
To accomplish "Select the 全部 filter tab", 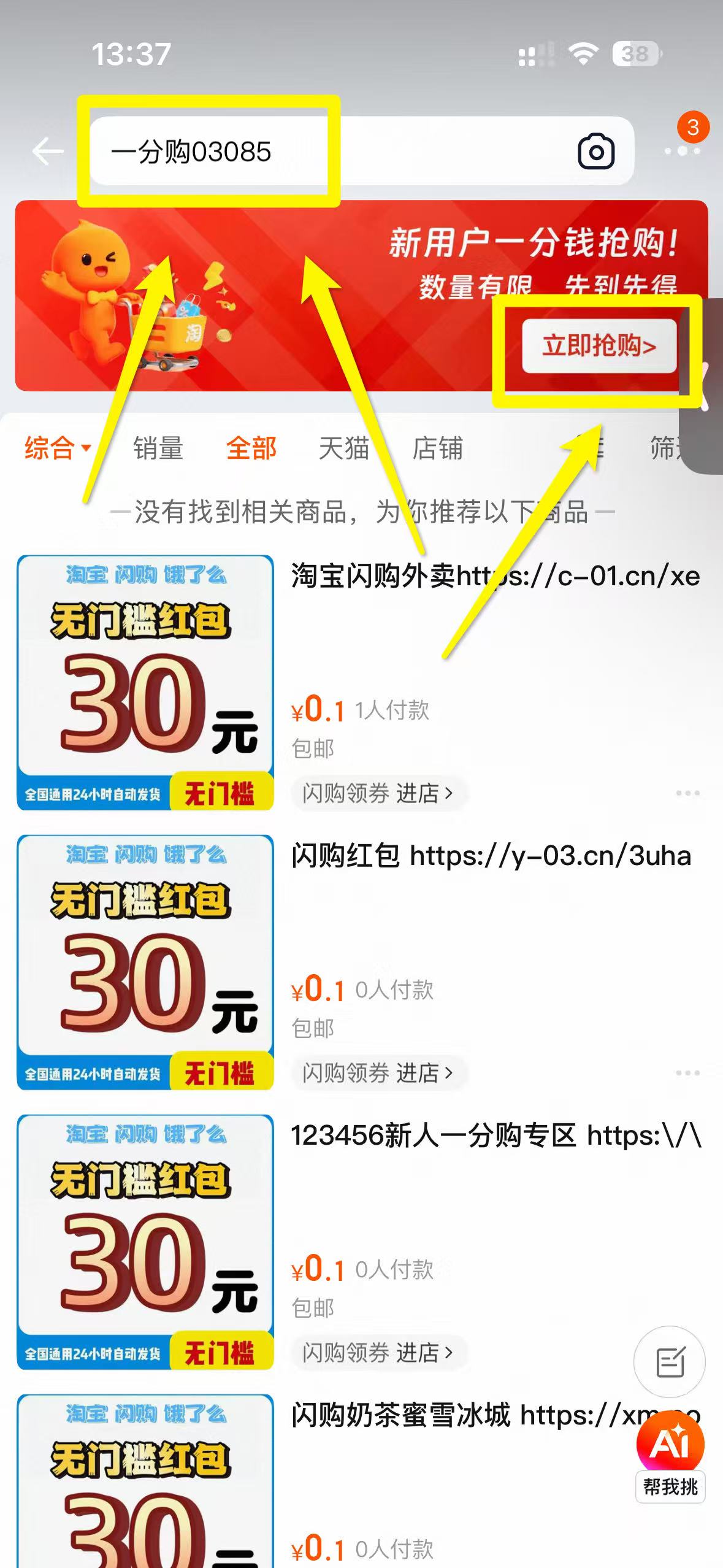I will point(251,448).
